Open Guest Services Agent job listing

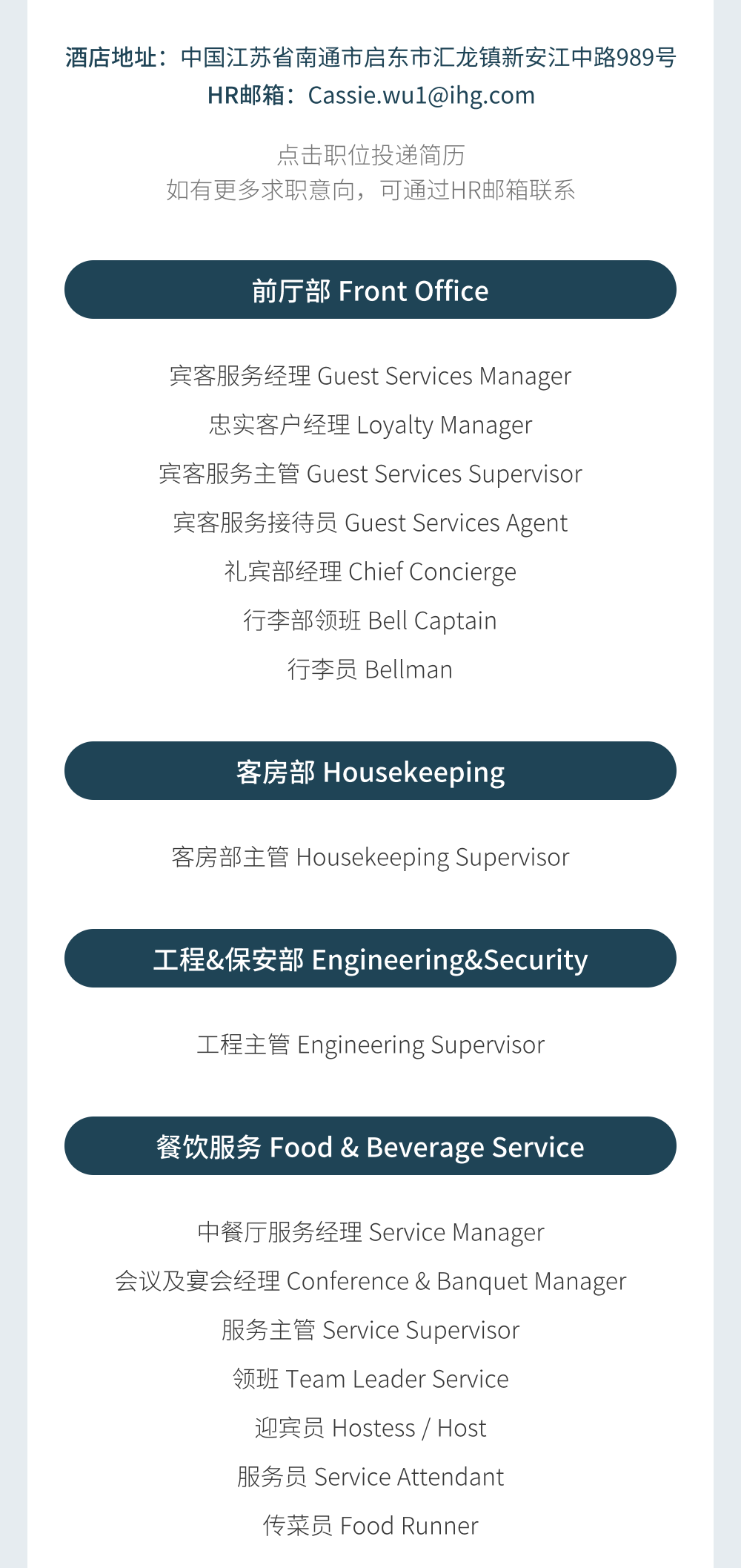pos(370,523)
